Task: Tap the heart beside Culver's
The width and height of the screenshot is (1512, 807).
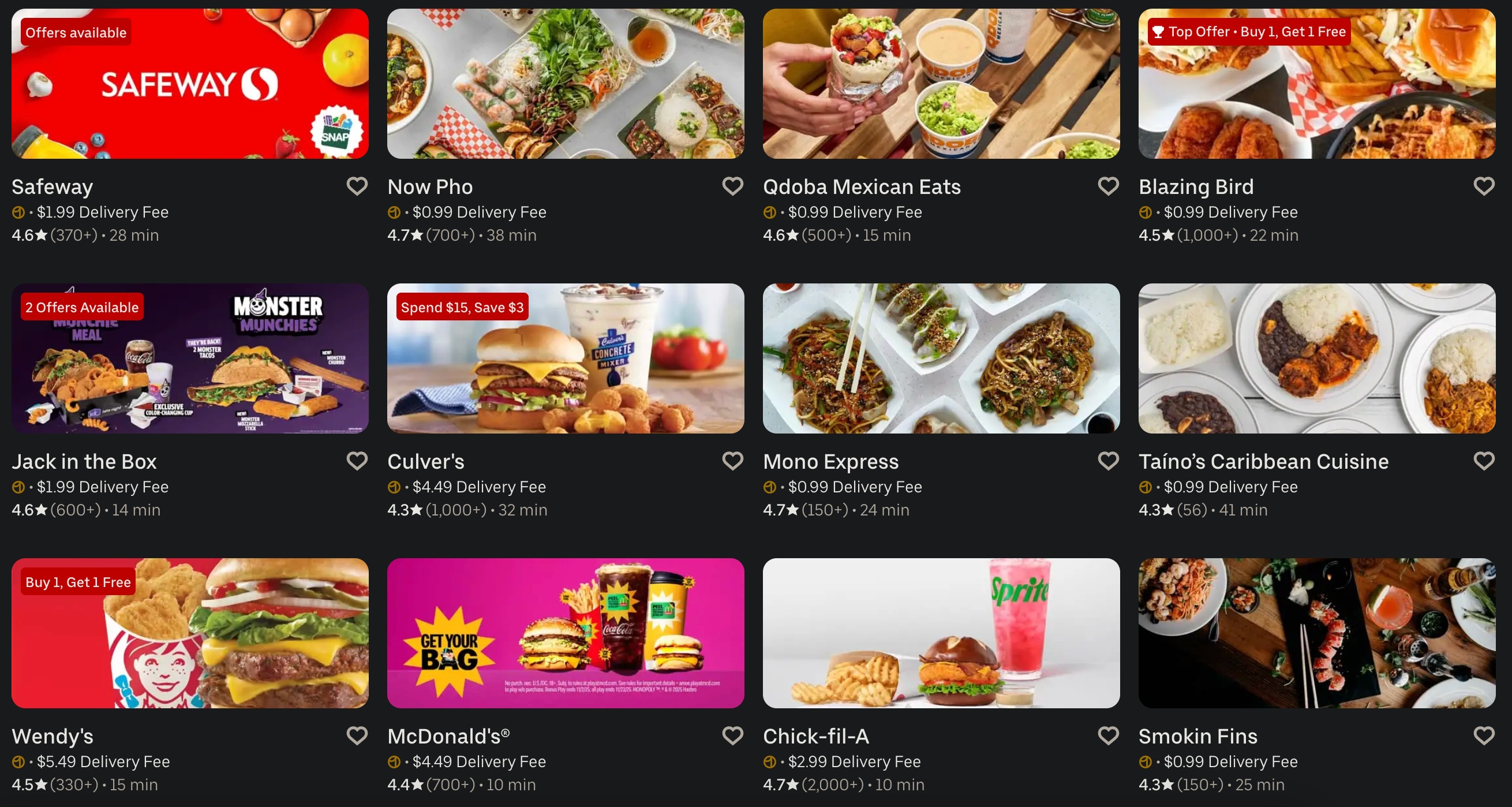Action: pyautogui.click(x=732, y=461)
